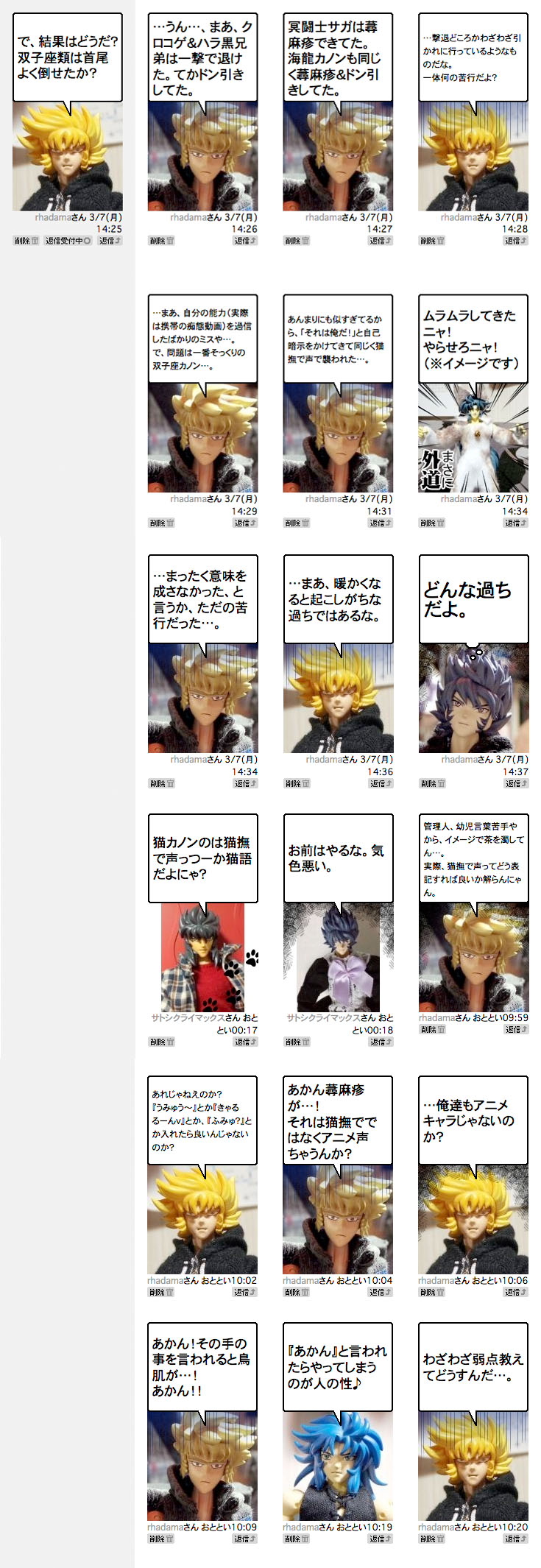Reply to the 10:06 post
Screen dimensions: 541x1568
tap(516, 1292)
